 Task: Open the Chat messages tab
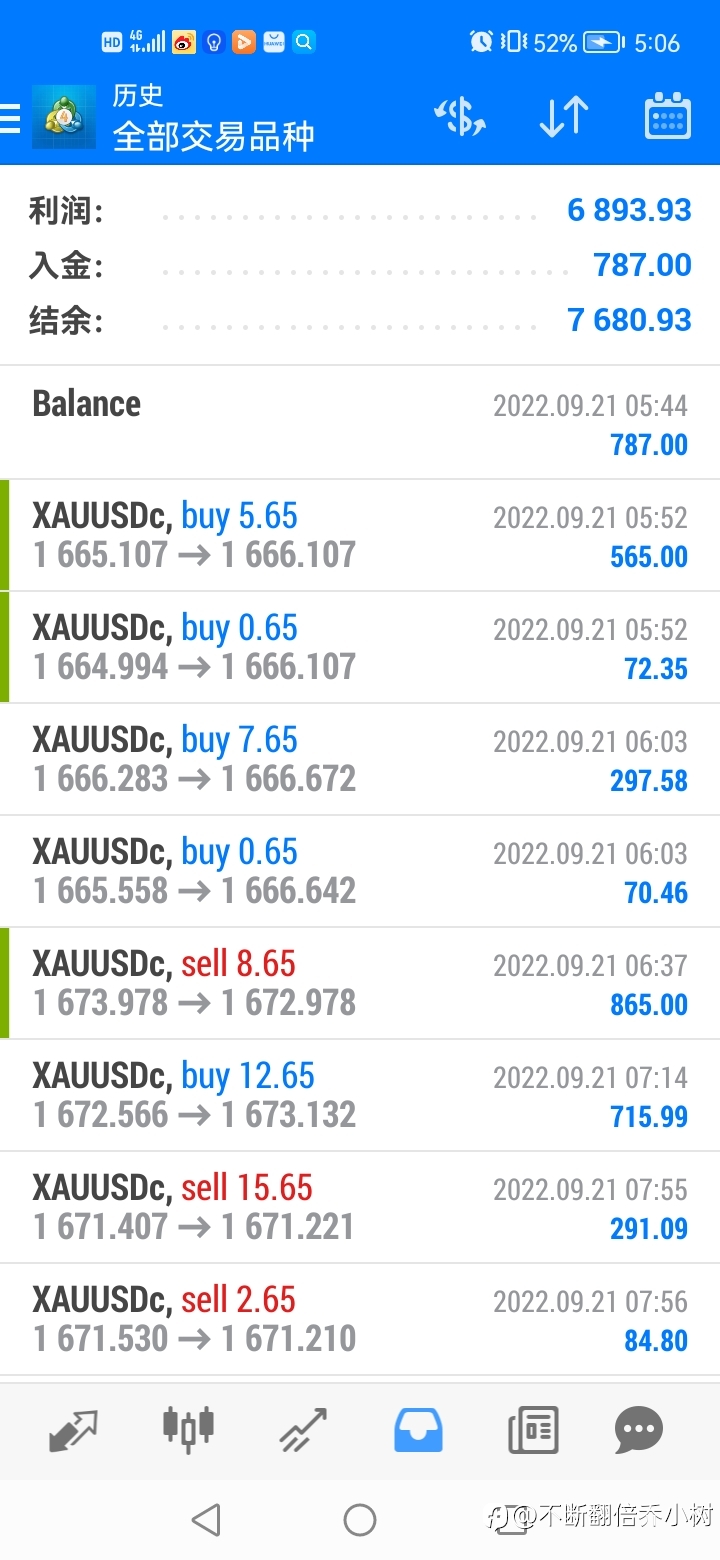coord(639,1430)
